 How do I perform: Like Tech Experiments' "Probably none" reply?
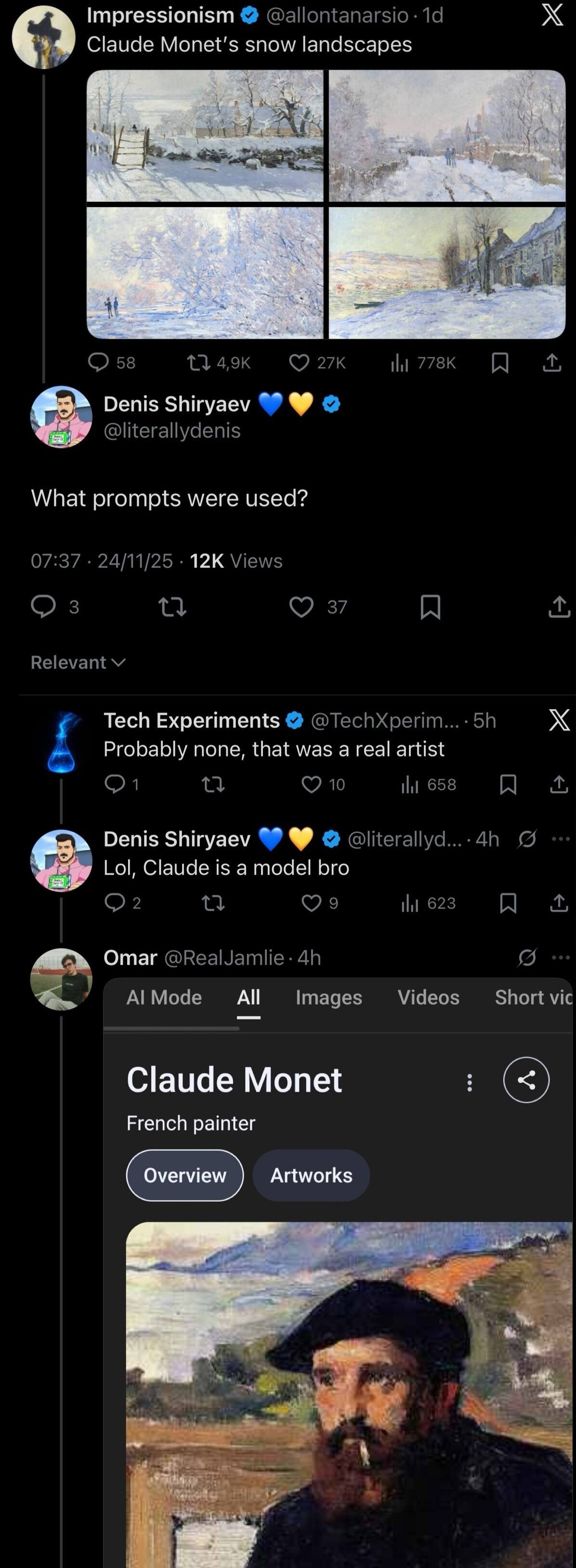pos(312,784)
